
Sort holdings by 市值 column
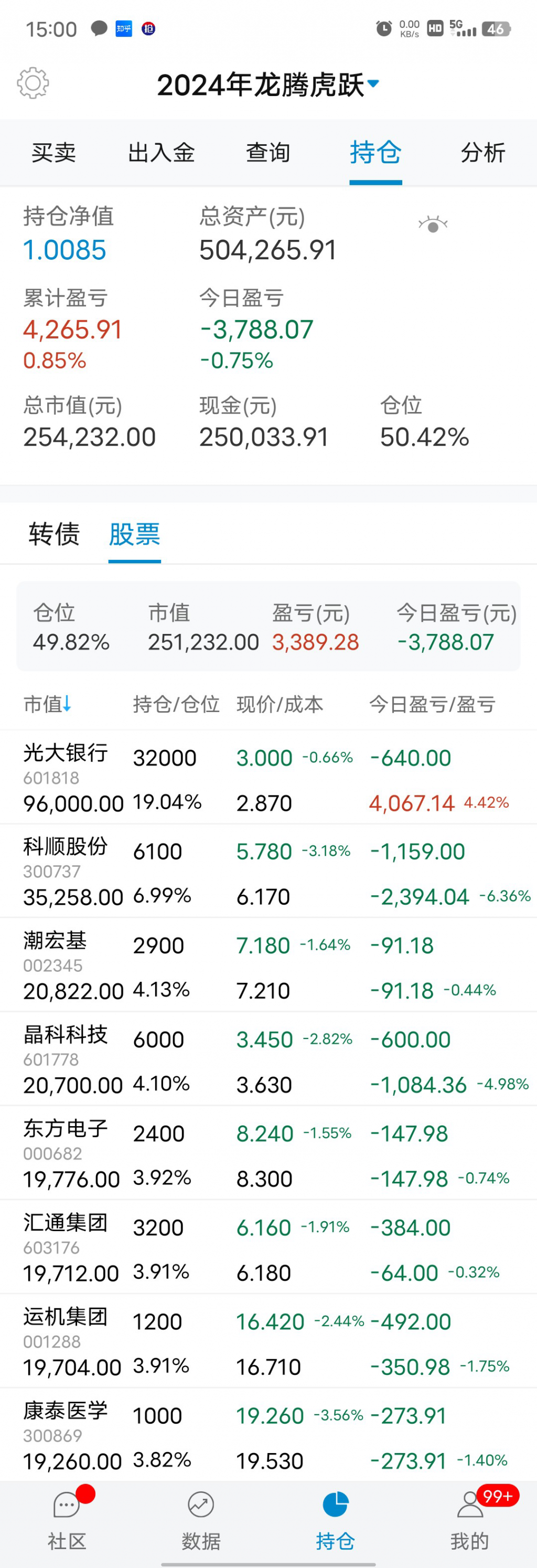(x=47, y=704)
